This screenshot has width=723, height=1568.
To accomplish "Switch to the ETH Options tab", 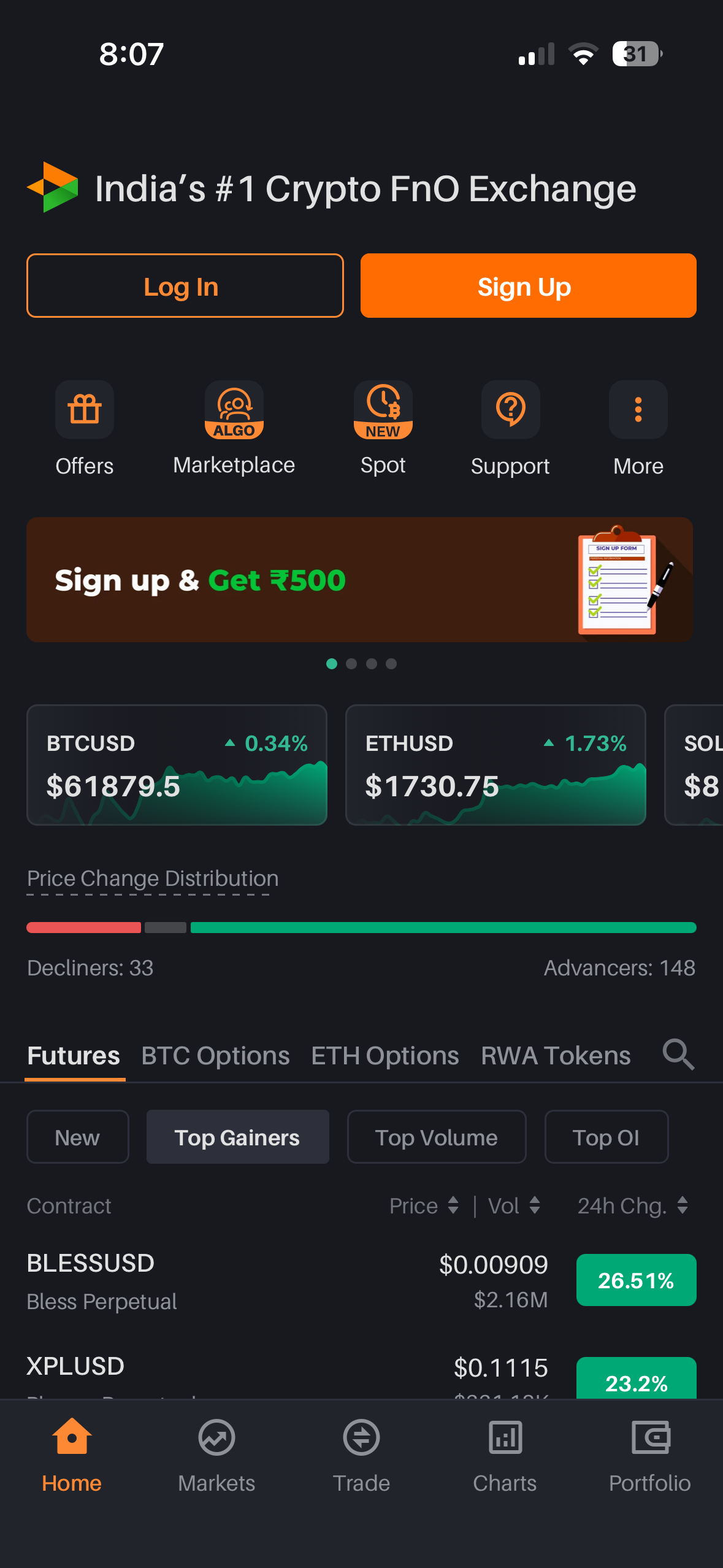I will tap(385, 1056).
